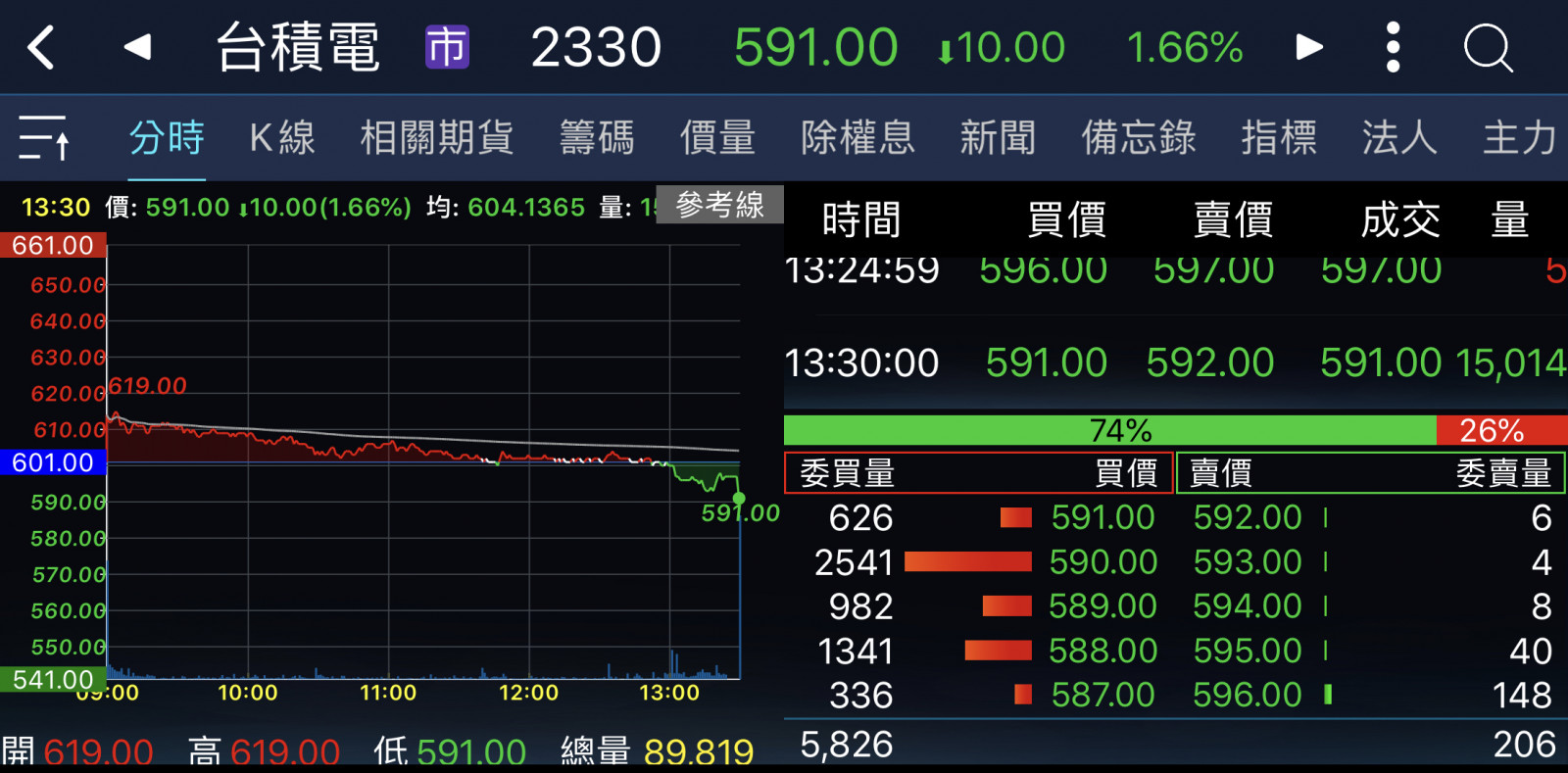Select the 分時 tab
1568x773 pixels.
click(167, 137)
